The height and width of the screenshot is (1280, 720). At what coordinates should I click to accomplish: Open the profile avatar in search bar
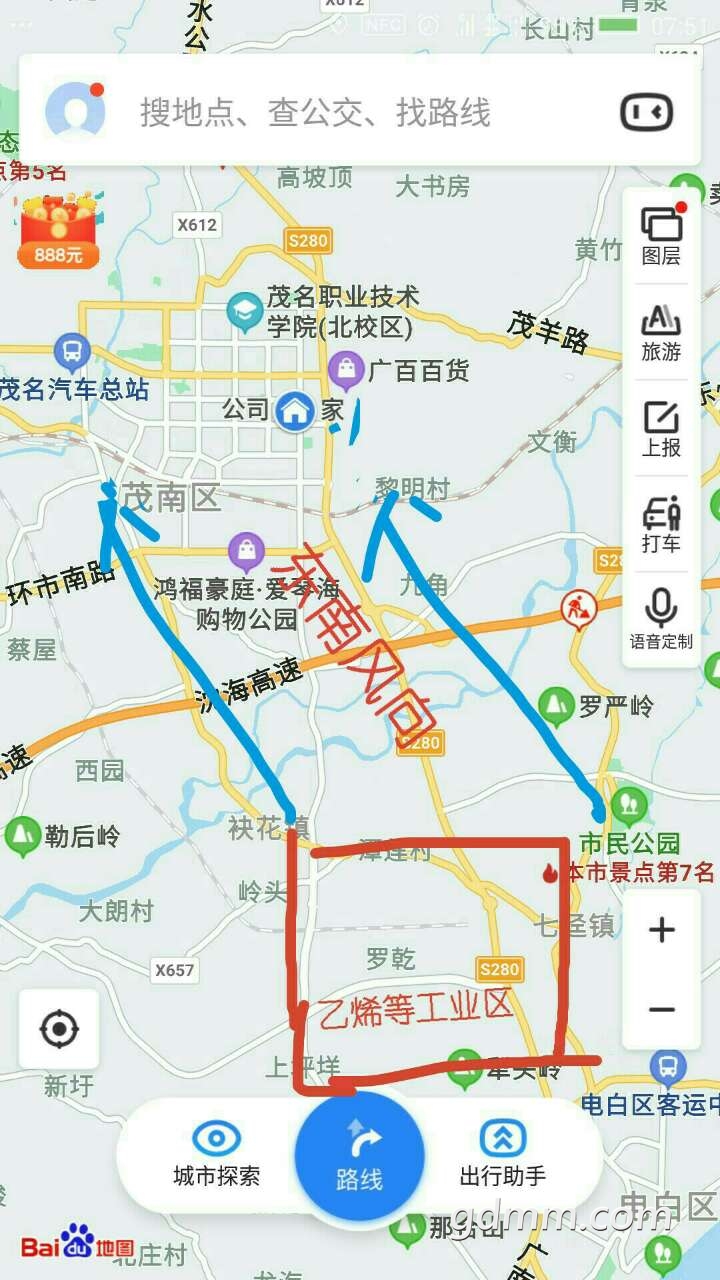coord(75,111)
